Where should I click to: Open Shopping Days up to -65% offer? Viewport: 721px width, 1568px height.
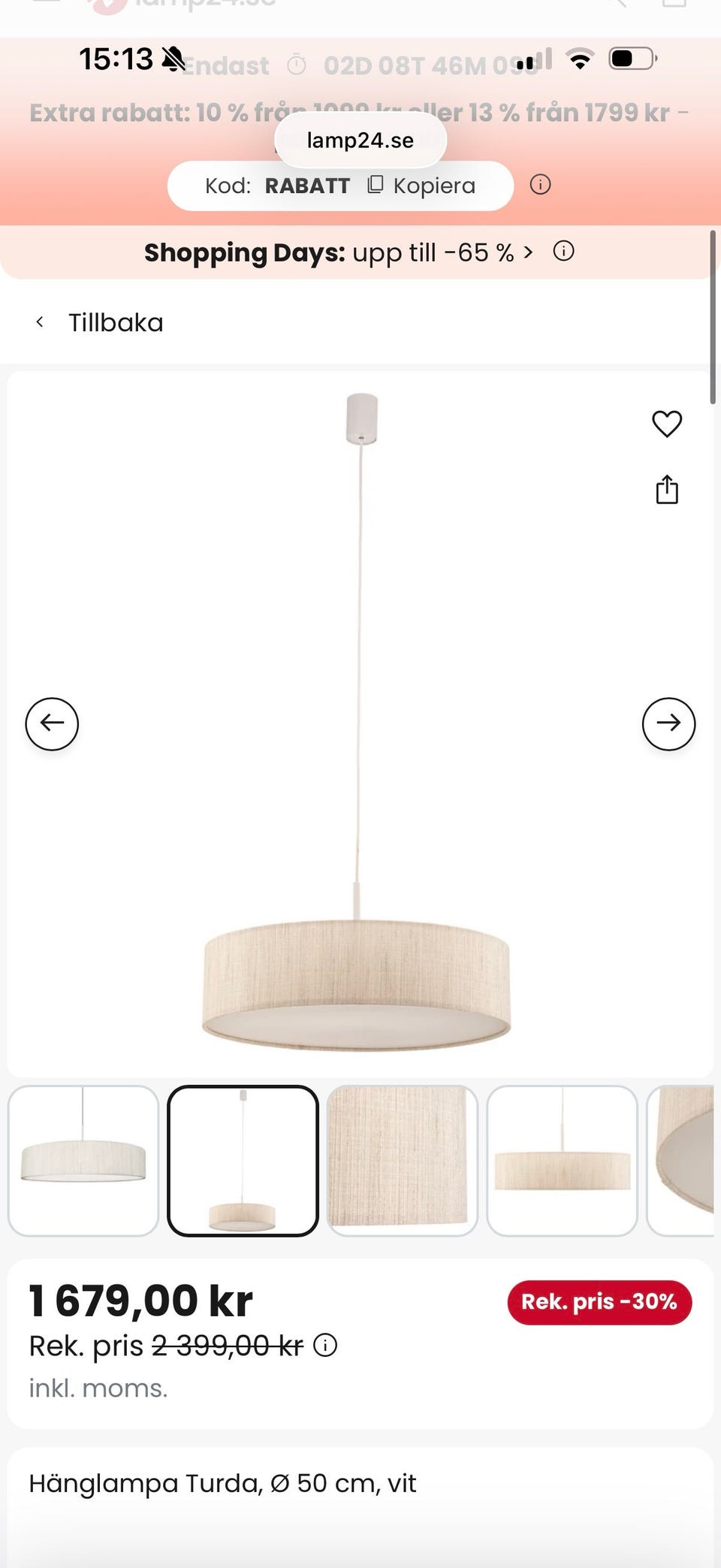point(338,252)
